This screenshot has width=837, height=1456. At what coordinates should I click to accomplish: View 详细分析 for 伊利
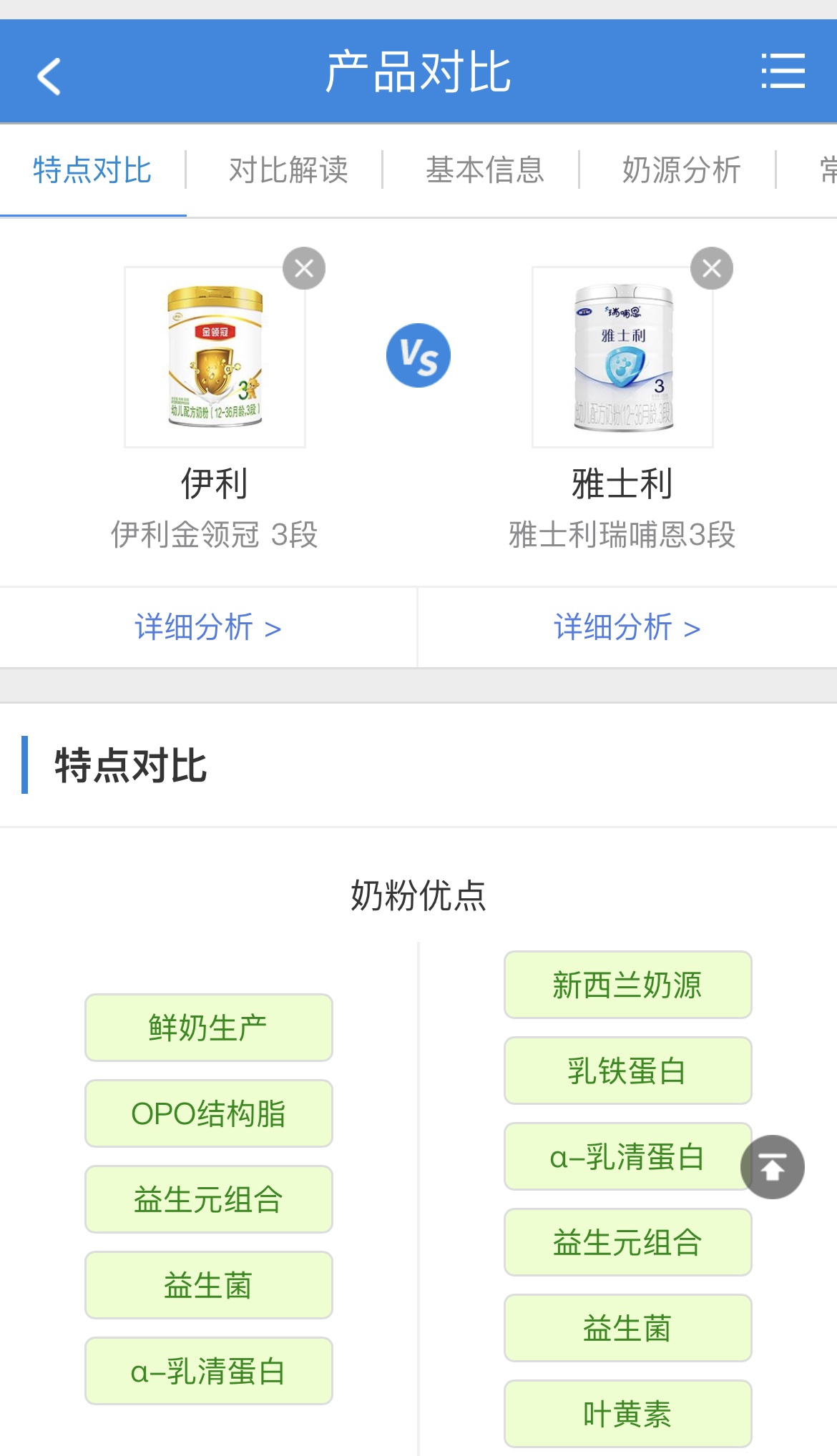pyautogui.click(x=207, y=628)
